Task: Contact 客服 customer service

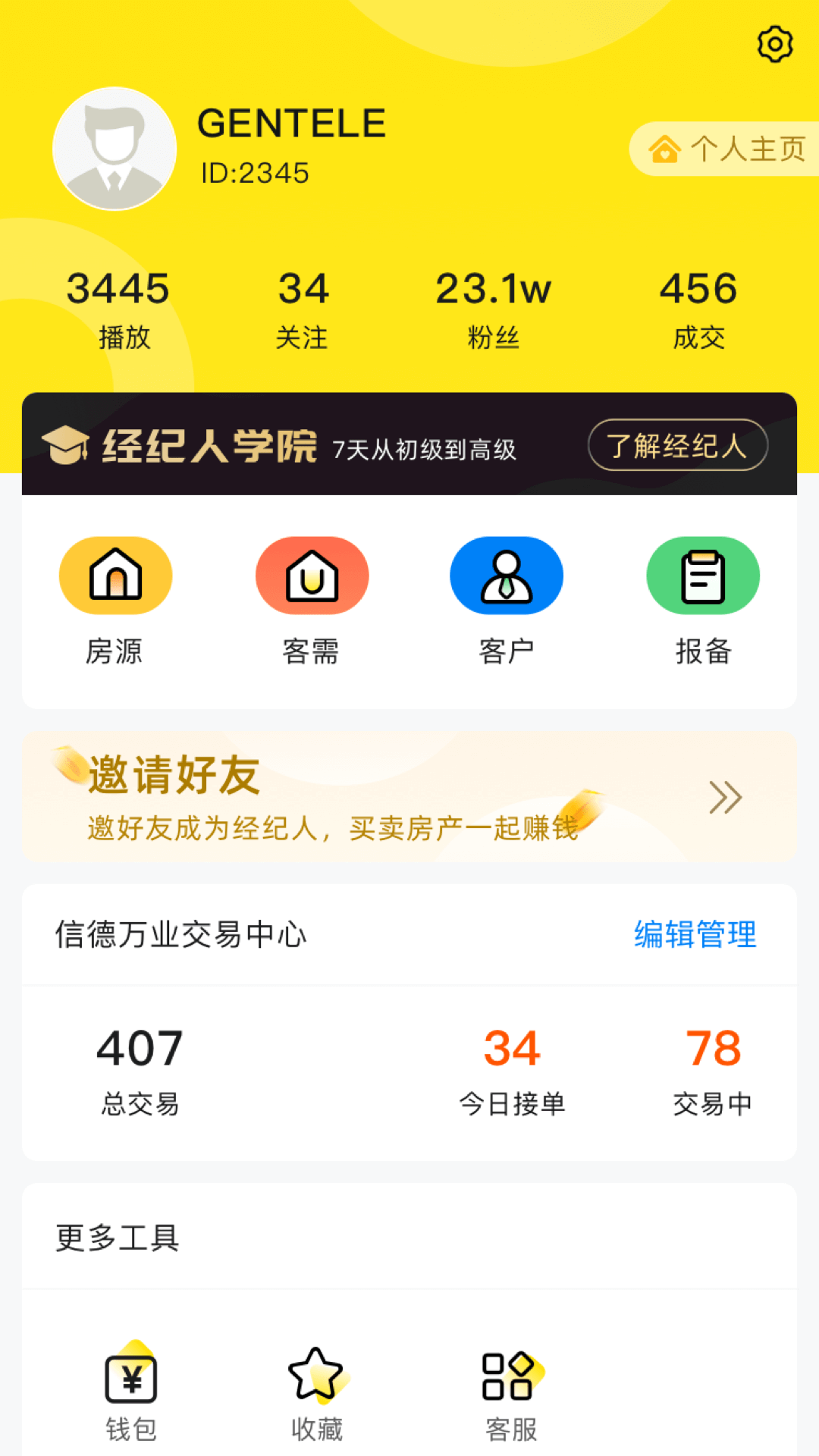Action: (511, 1394)
